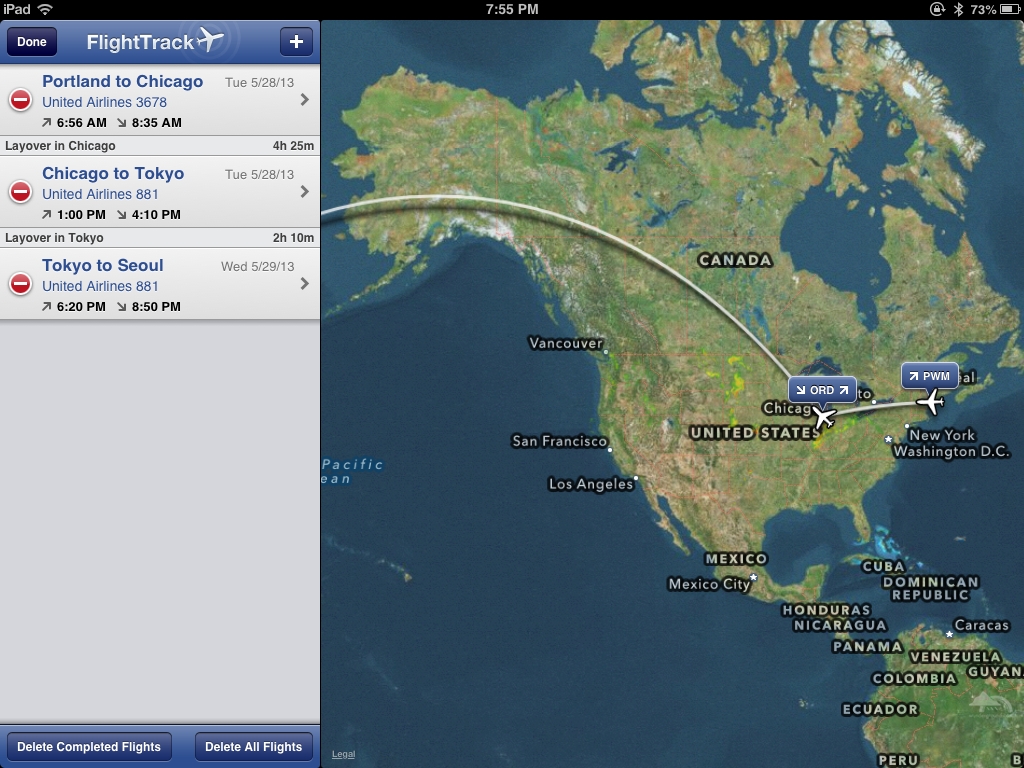The image size is (1024, 768).
Task: Select the PWM airport marker on map
Action: tap(929, 377)
